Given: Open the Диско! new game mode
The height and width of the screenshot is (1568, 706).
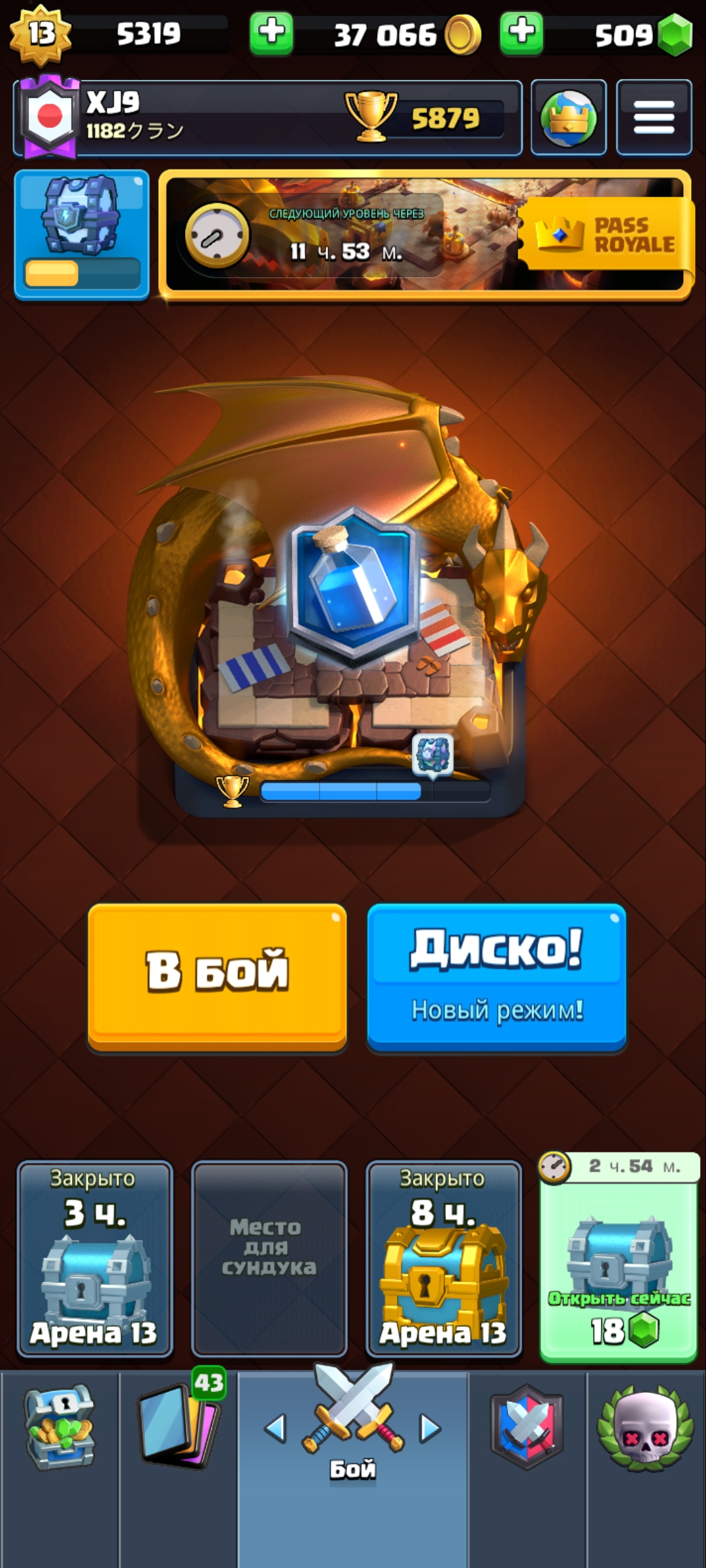Looking at the screenshot, I should (496, 975).
